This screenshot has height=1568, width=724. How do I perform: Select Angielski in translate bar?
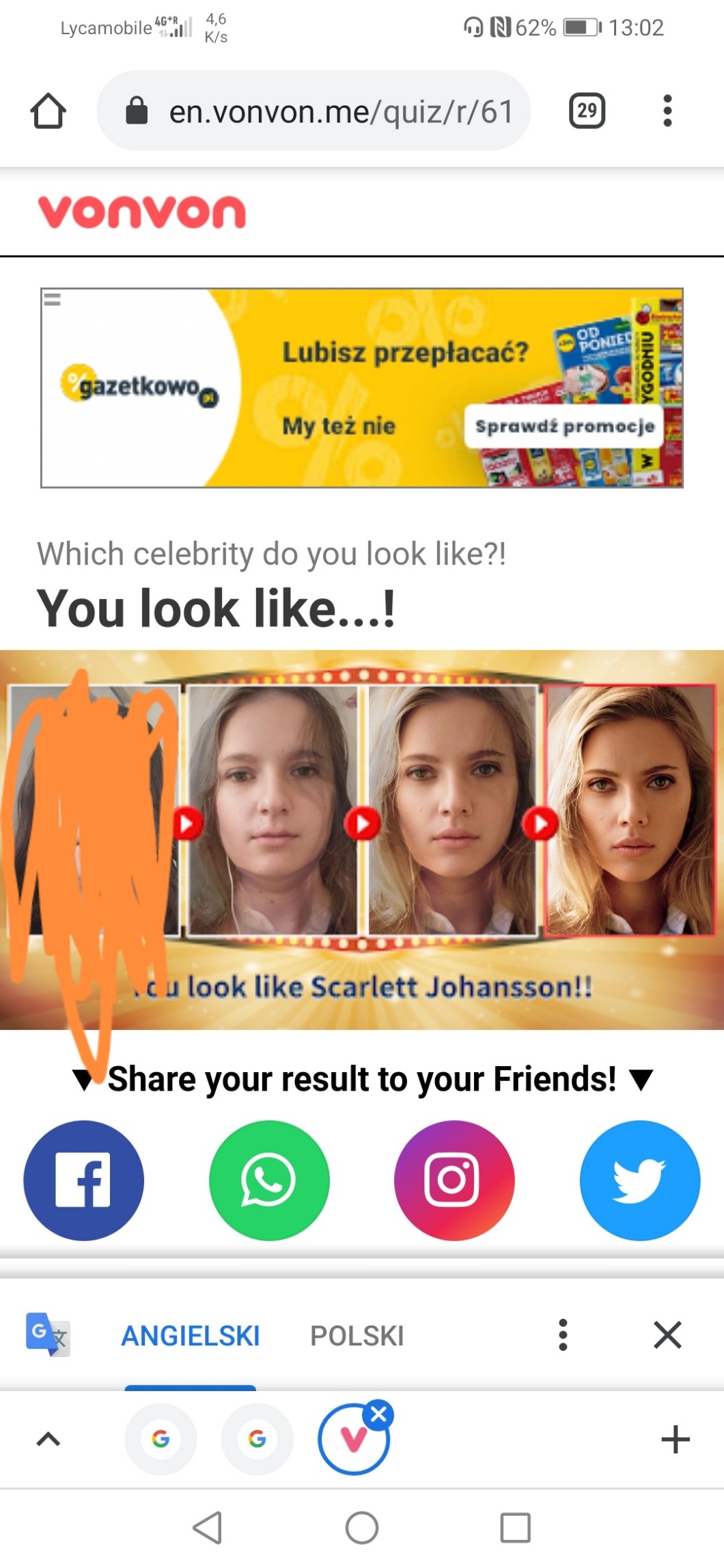point(190,1335)
